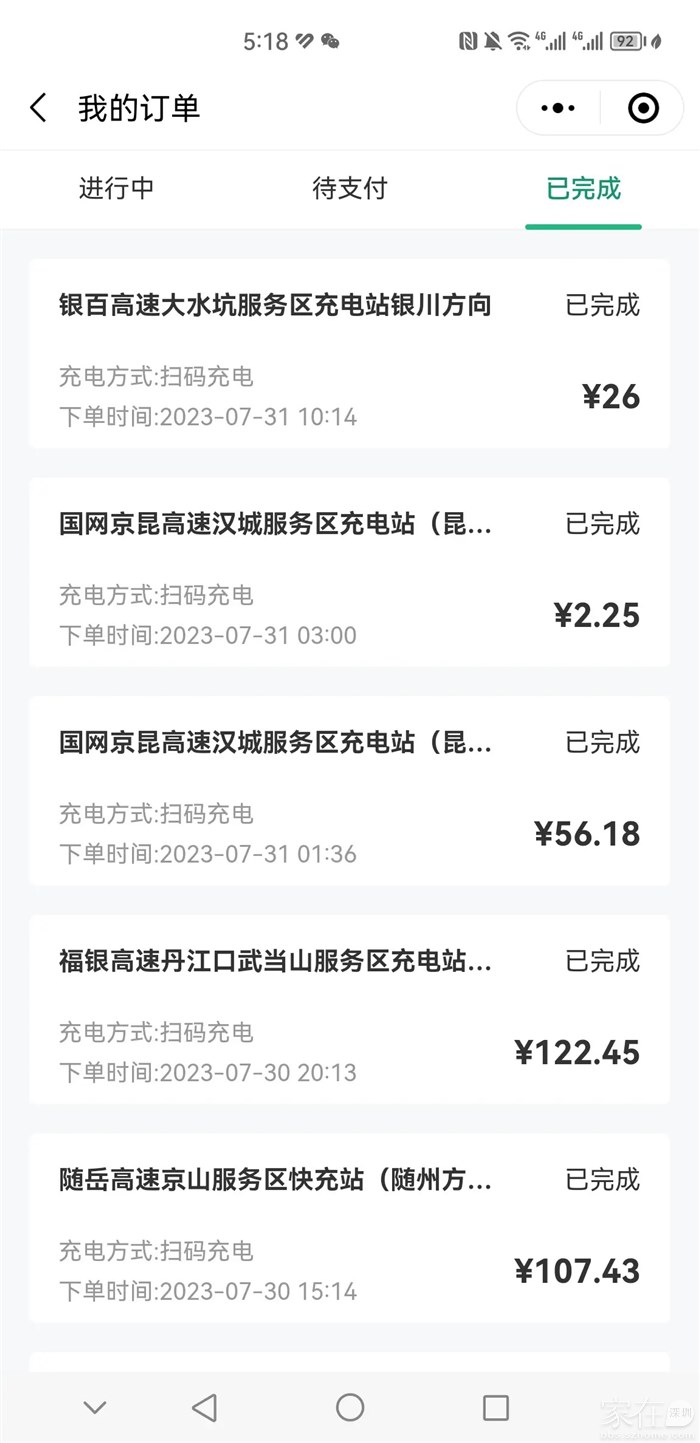
Task: Tap the system home button
Action: pos(350,1408)
